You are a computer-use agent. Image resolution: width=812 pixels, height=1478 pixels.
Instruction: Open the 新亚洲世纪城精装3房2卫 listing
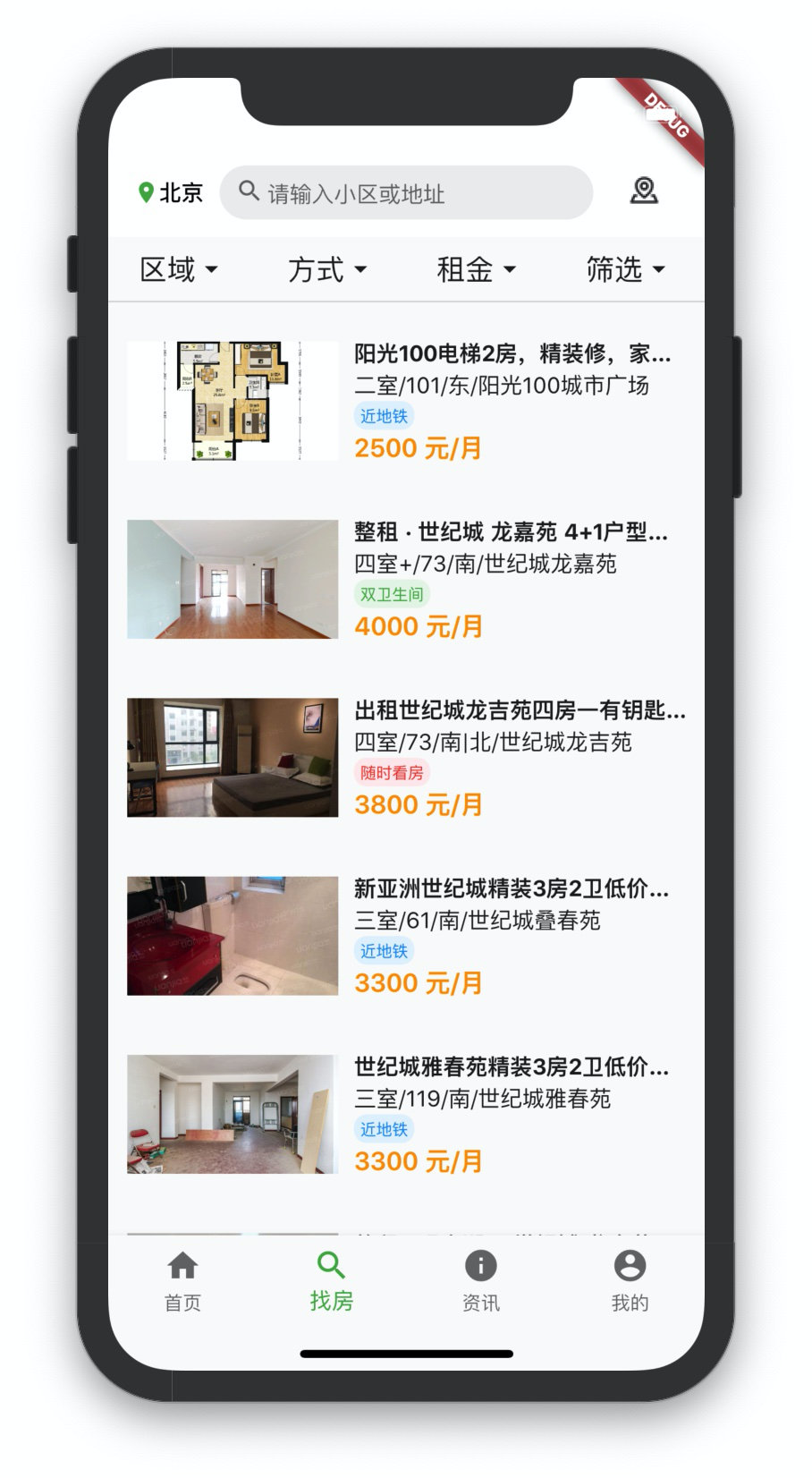[406, 935]
